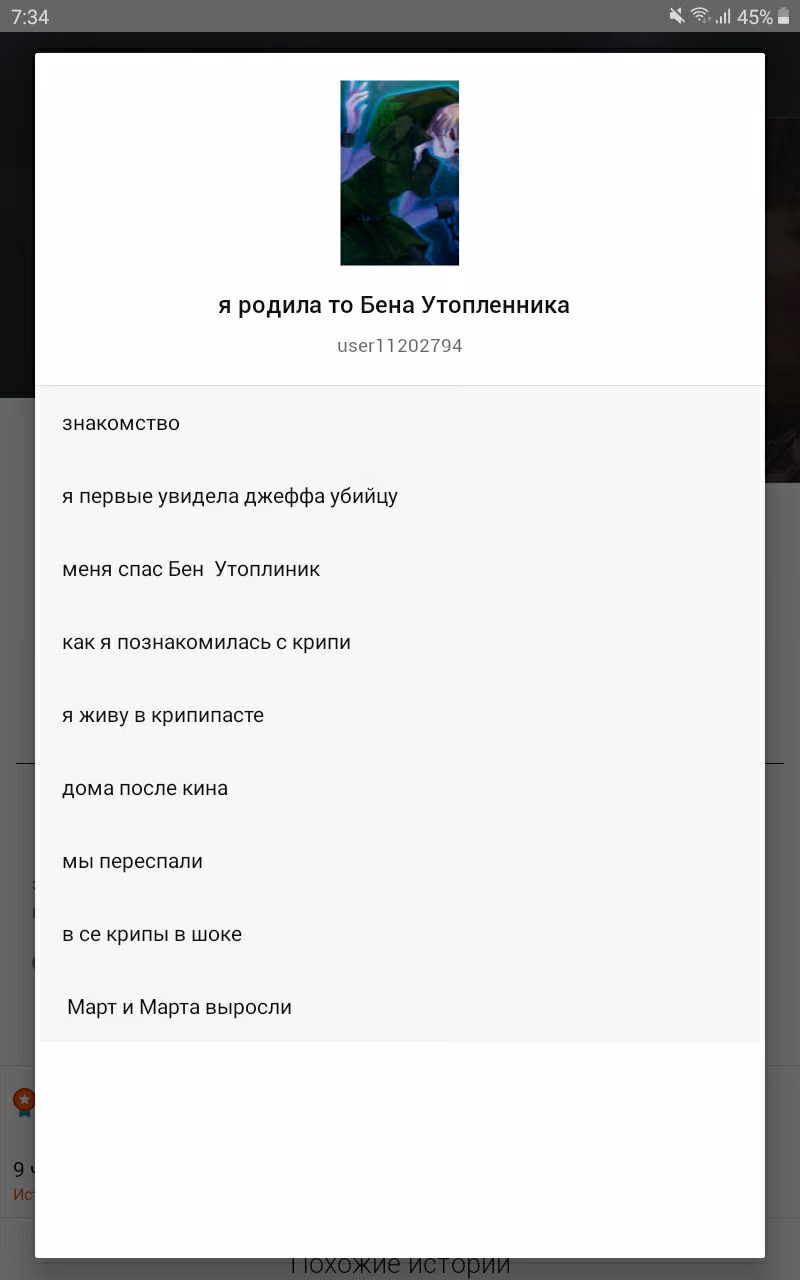Open chapter «я живу в крипипасте»
The image size is (800, 1280).
(x=400, y=715)
